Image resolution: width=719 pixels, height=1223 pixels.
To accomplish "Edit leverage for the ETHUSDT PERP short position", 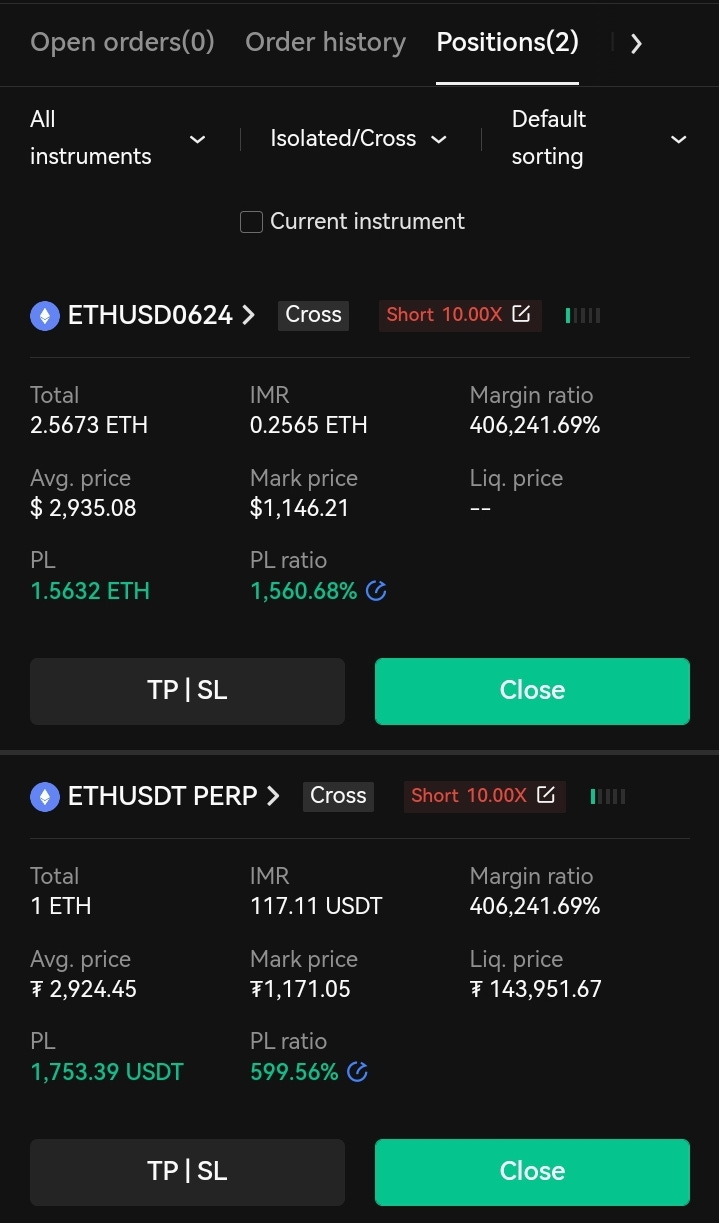I will [545, 795].
